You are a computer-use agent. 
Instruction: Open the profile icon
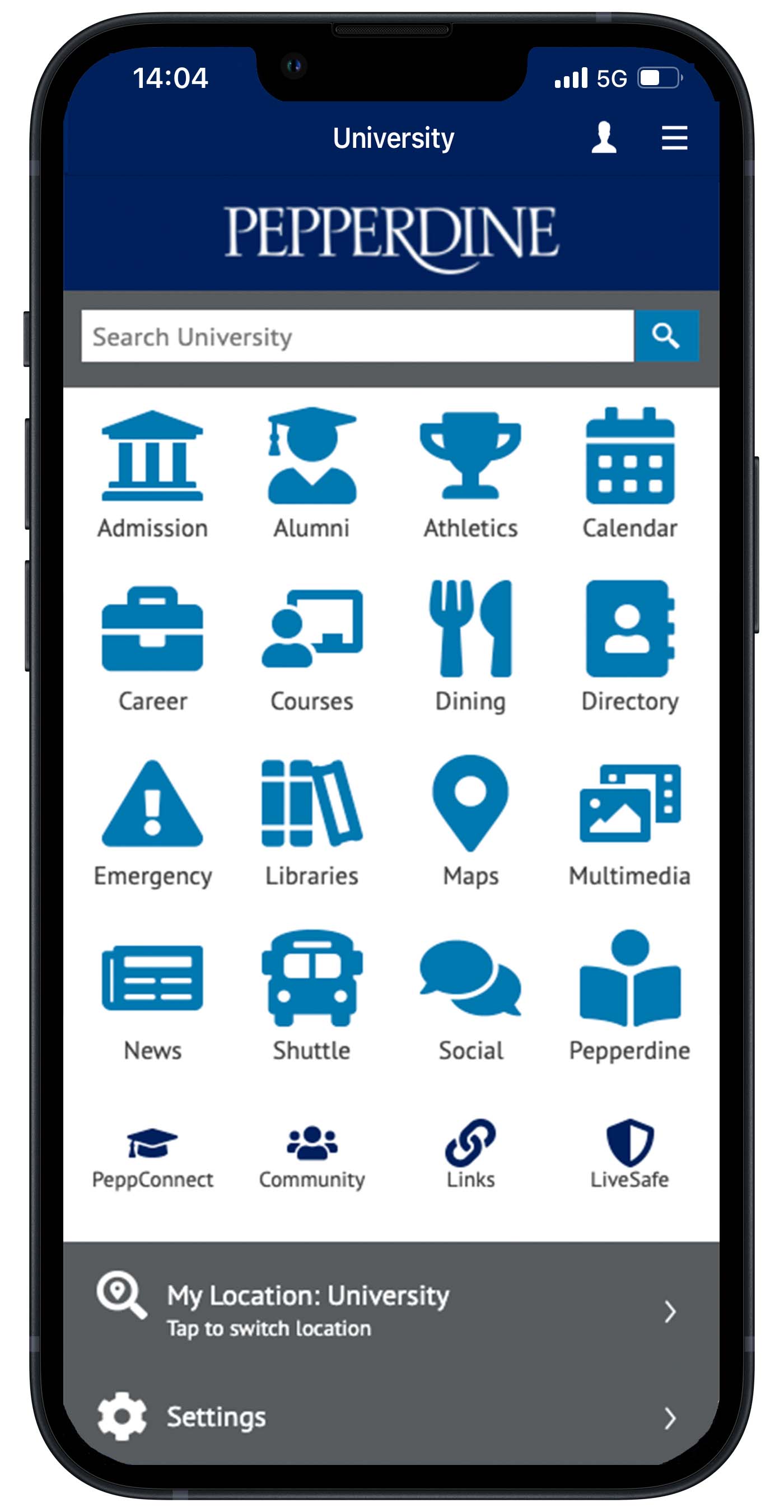point(604,138)
